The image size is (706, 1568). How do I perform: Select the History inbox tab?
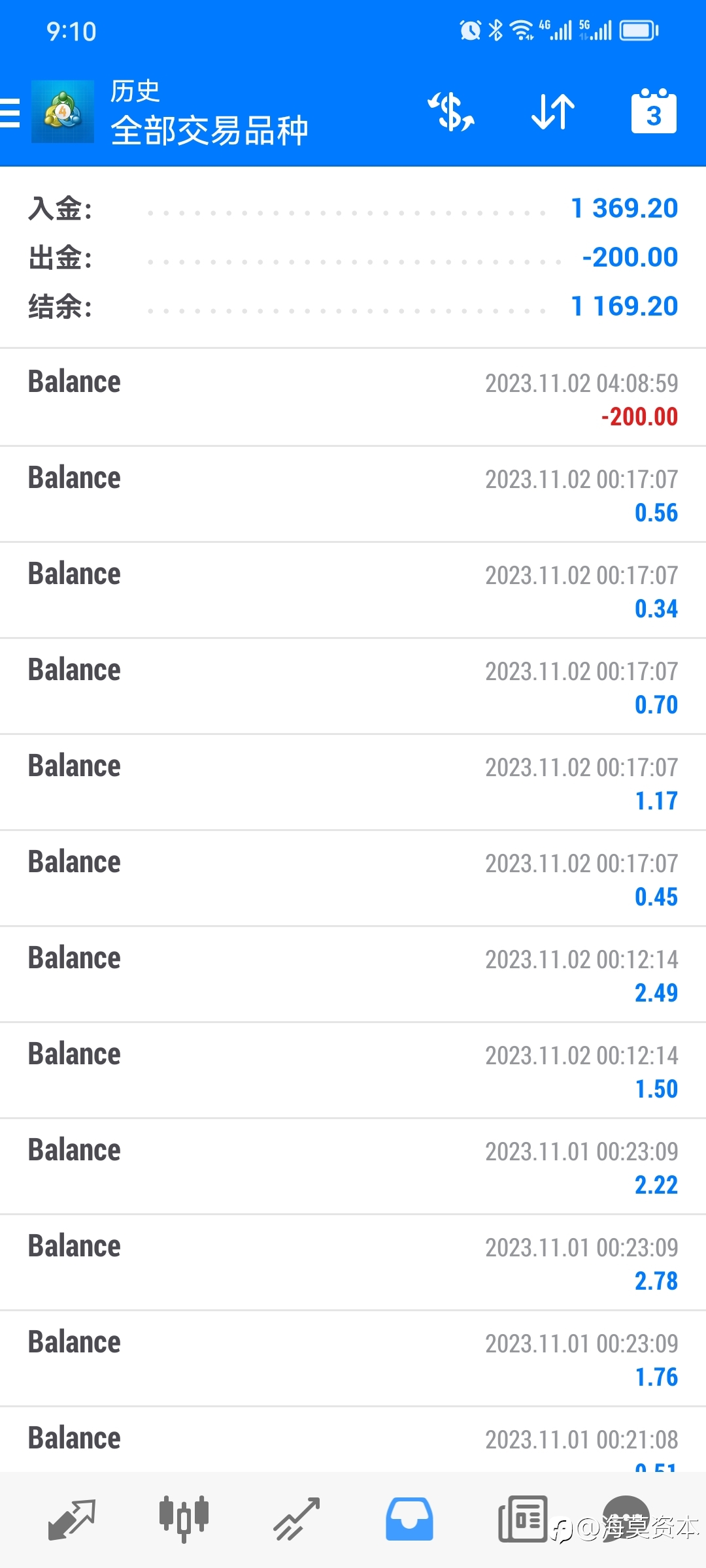(409, 1520)
